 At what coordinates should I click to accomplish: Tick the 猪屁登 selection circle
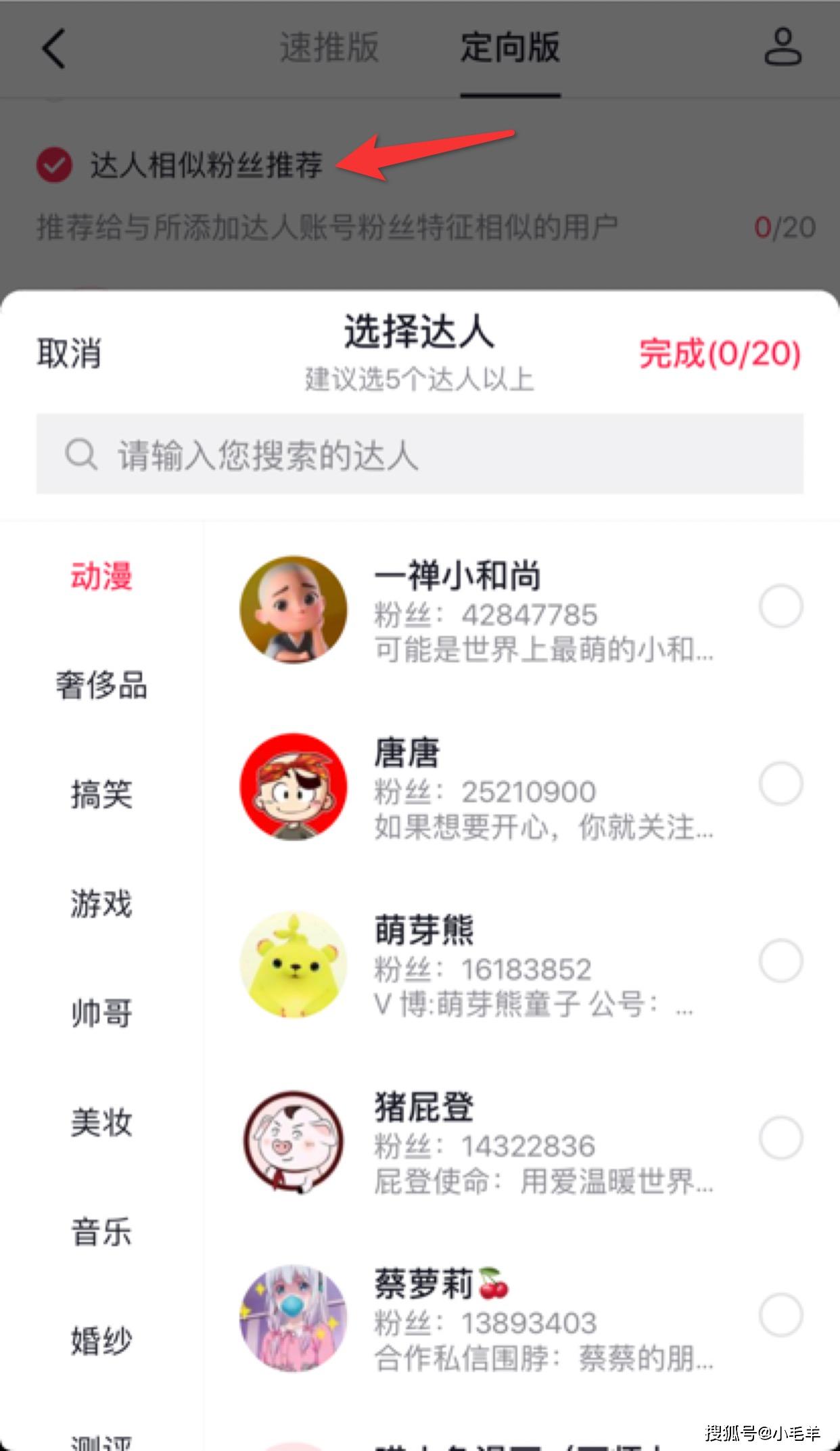tap(780, 1138)
